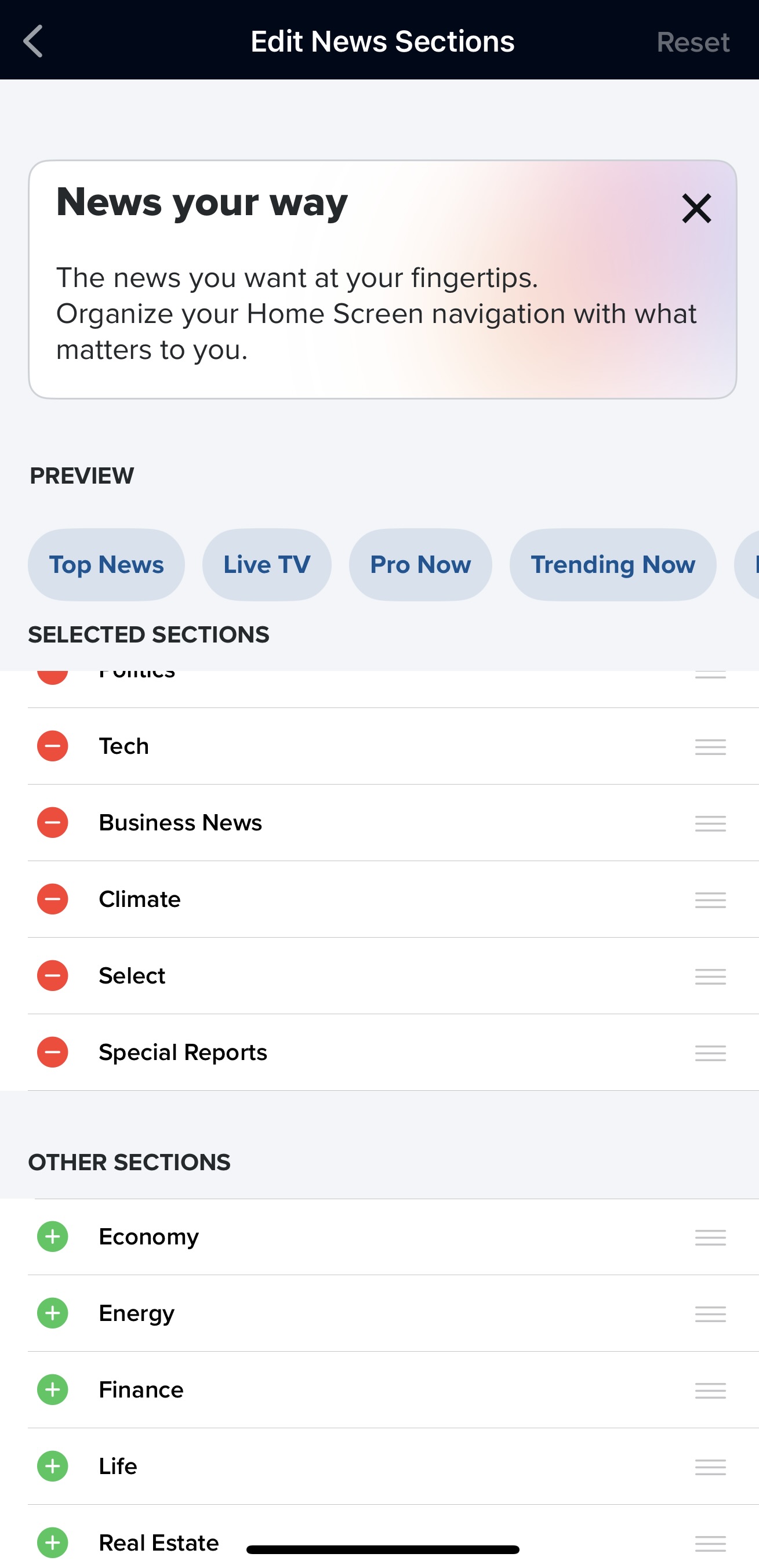Select the Pro Now preview chip
The image size is (759, 1568).
pyautogui.click(x=420, y=564)
